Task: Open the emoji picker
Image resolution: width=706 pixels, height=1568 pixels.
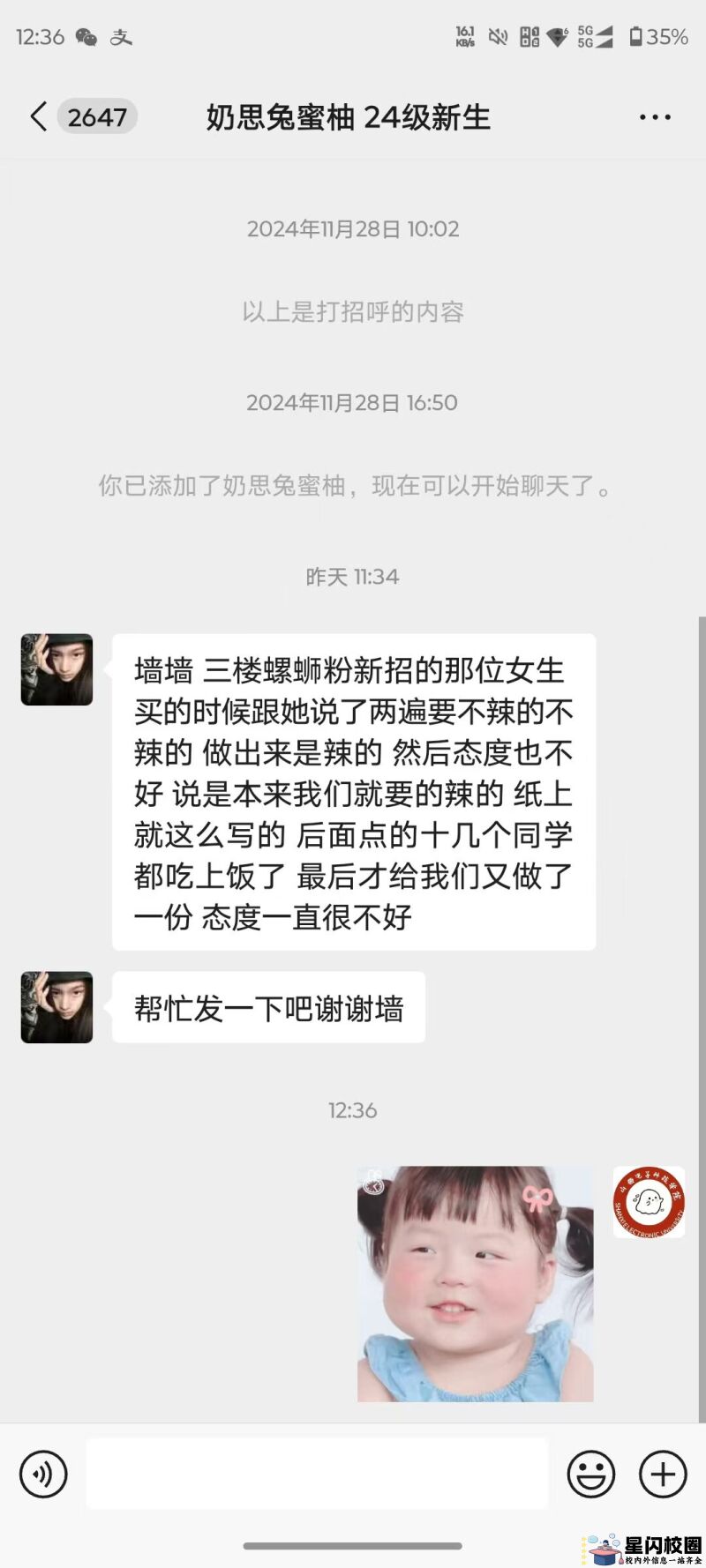Action: [x=590, y=1474]
